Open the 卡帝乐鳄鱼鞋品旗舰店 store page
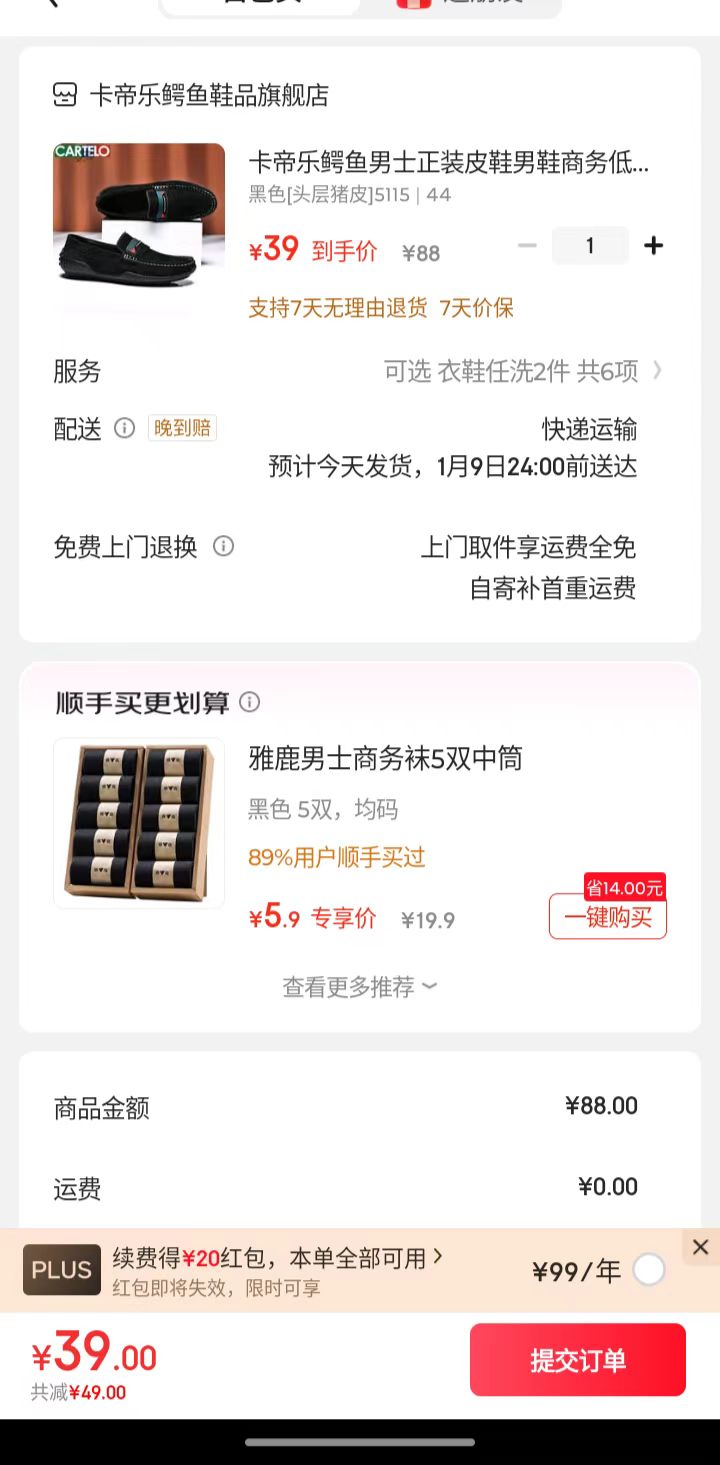Image resolution: width=720 pixels, height=1465 pixels. pos(207,96)
